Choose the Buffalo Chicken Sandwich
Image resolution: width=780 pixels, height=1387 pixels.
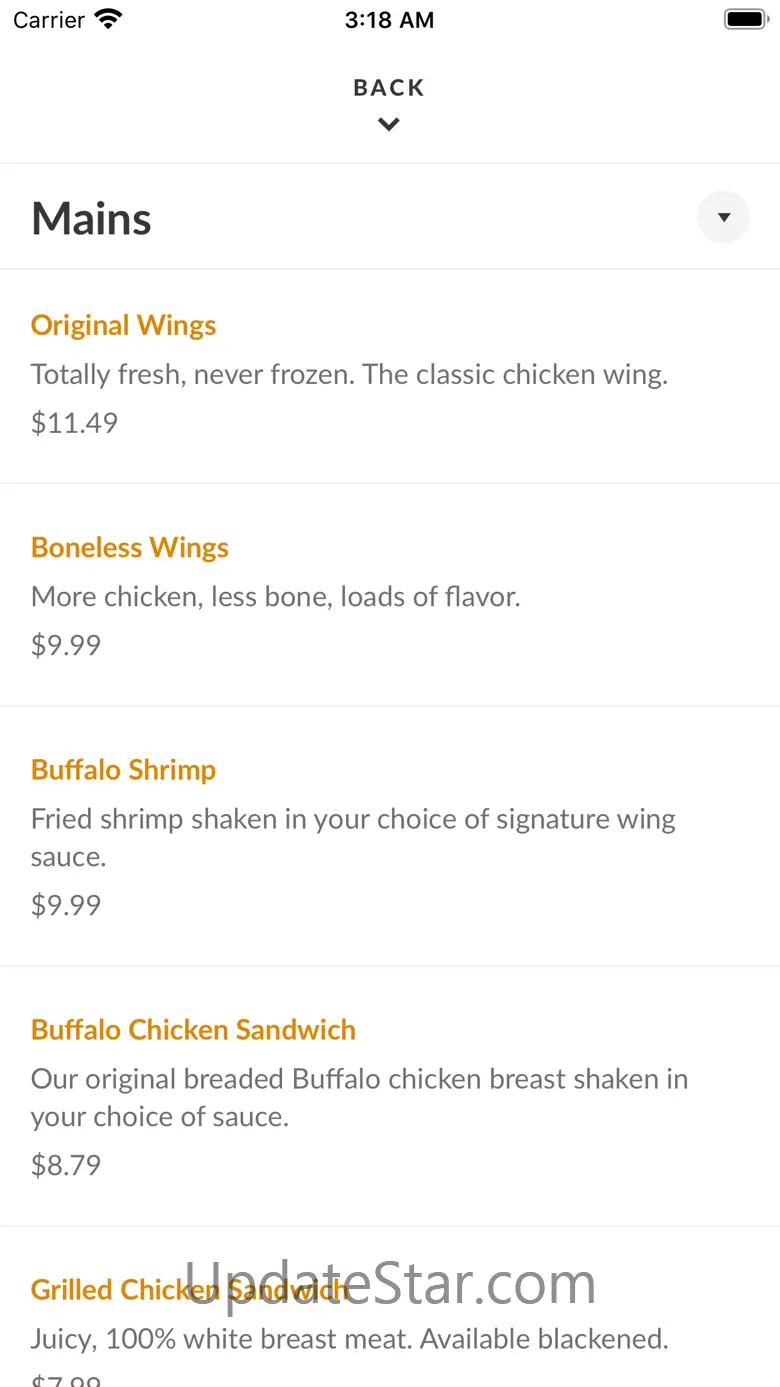[x=193, y=1030]
